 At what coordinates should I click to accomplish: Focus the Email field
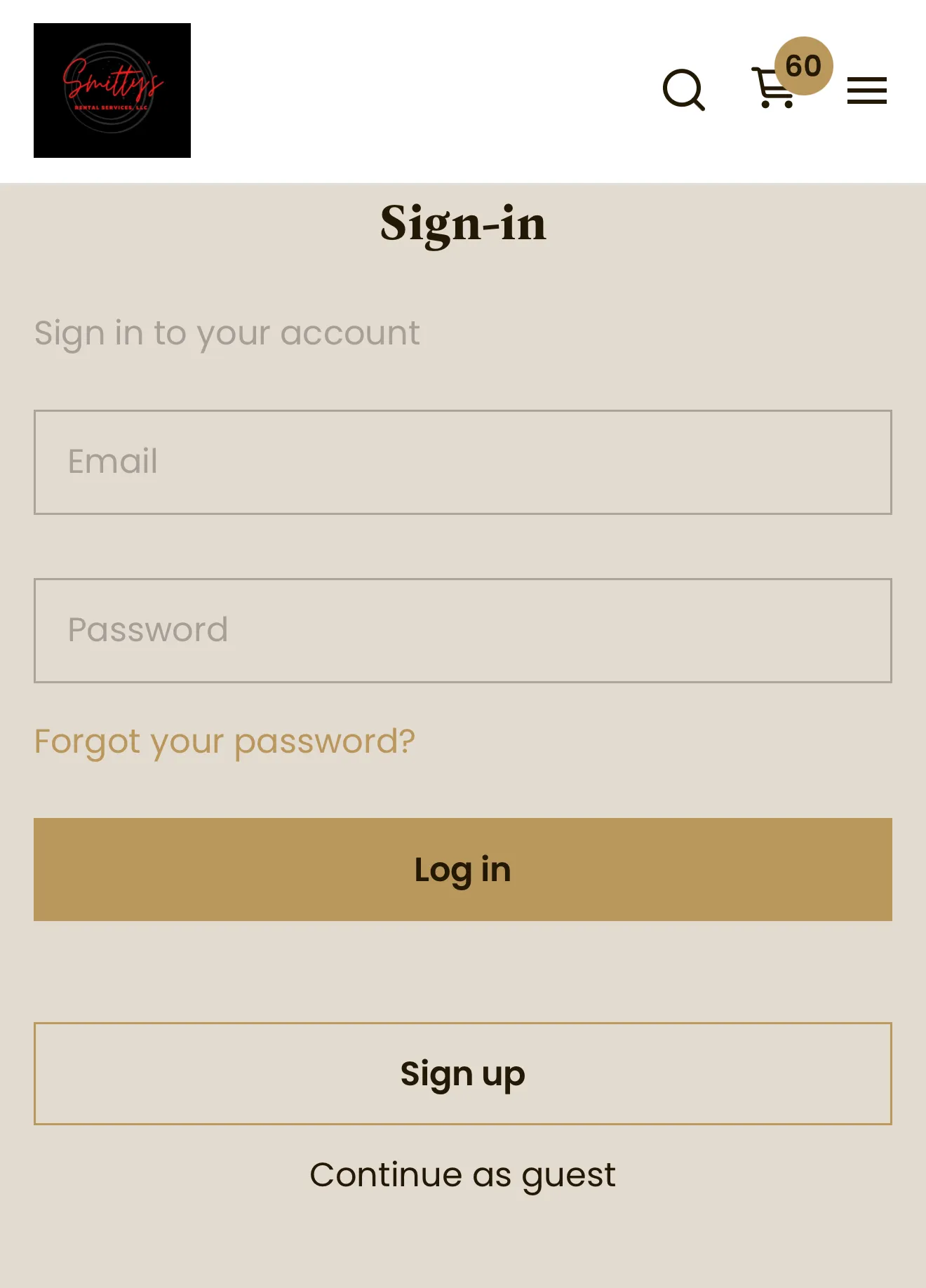[463, 462]
